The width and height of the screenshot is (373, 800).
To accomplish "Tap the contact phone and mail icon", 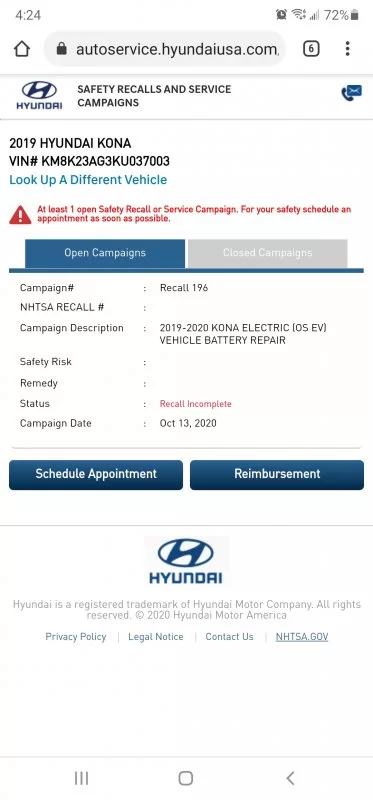I will (351, 93).
